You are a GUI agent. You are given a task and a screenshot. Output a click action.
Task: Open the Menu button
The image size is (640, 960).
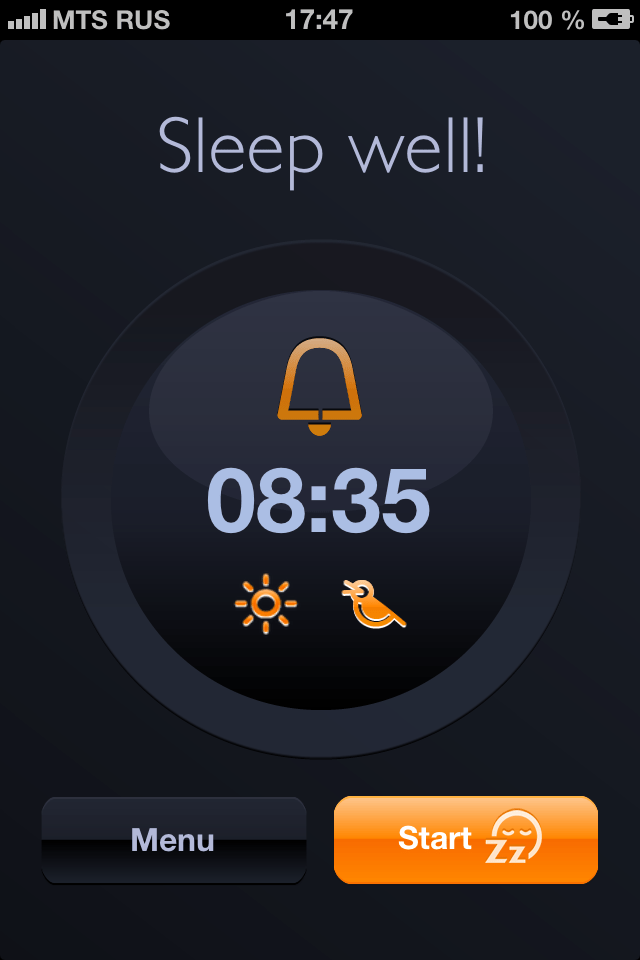coord(173,840)
